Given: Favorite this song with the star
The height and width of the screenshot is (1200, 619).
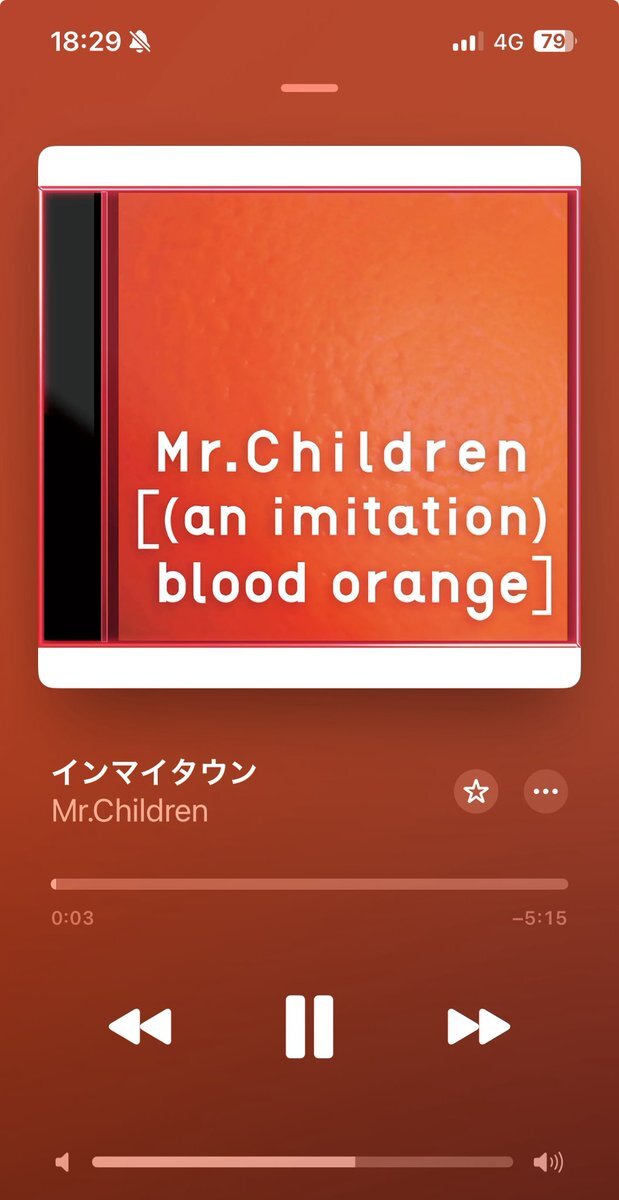Looking at the screenshot, I should 476,792.
